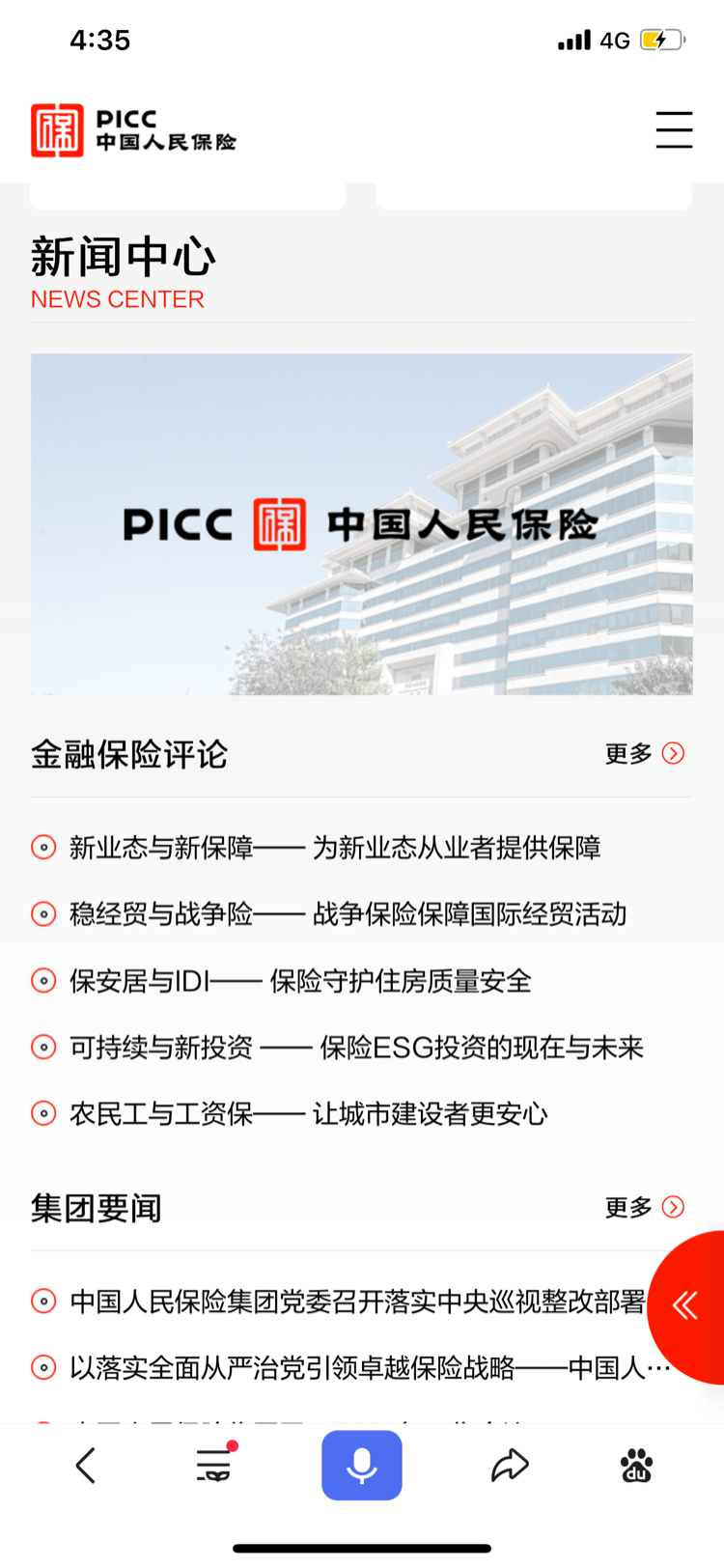Open the PICC news center banner image
This screenshot has width=724, height=1568.
pos(361,524)
